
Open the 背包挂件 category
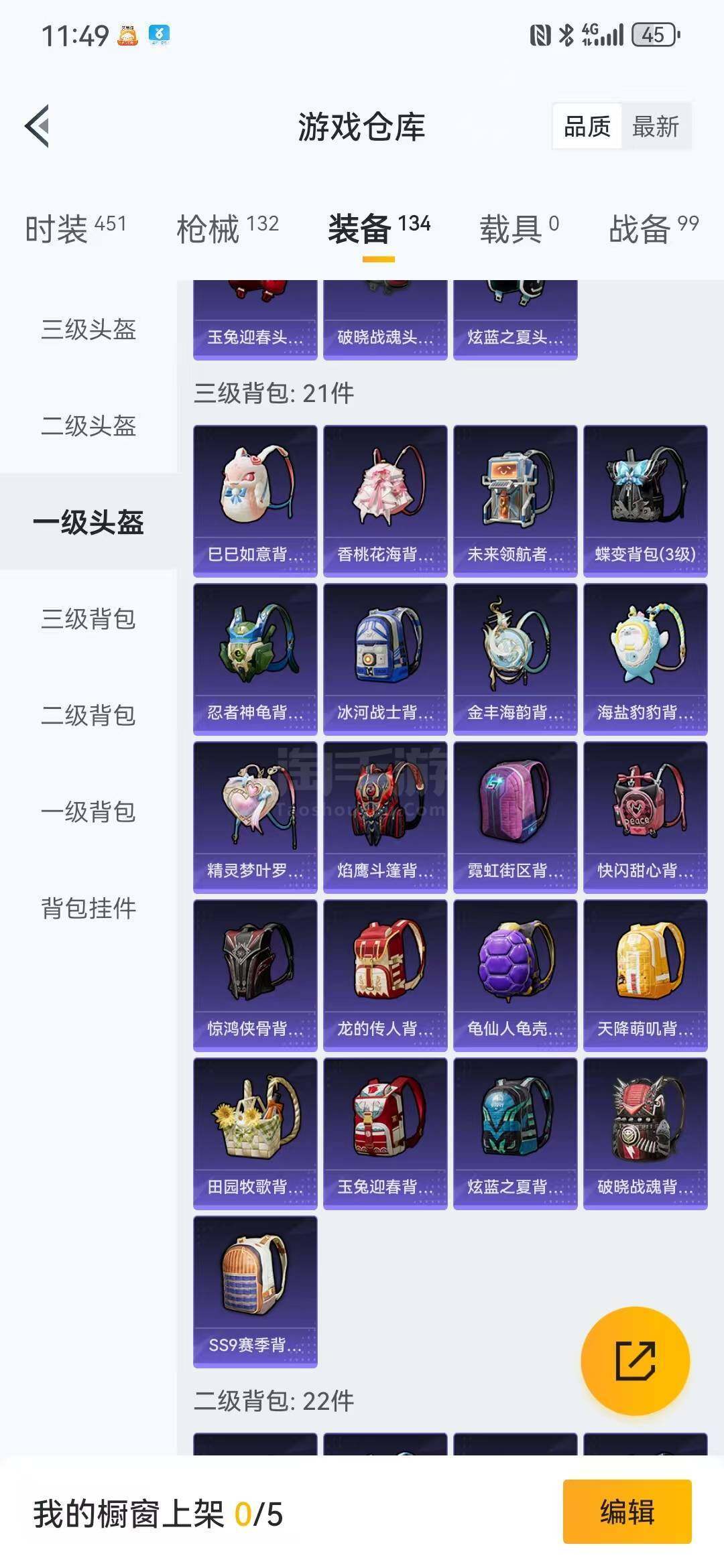pos(88,908)
